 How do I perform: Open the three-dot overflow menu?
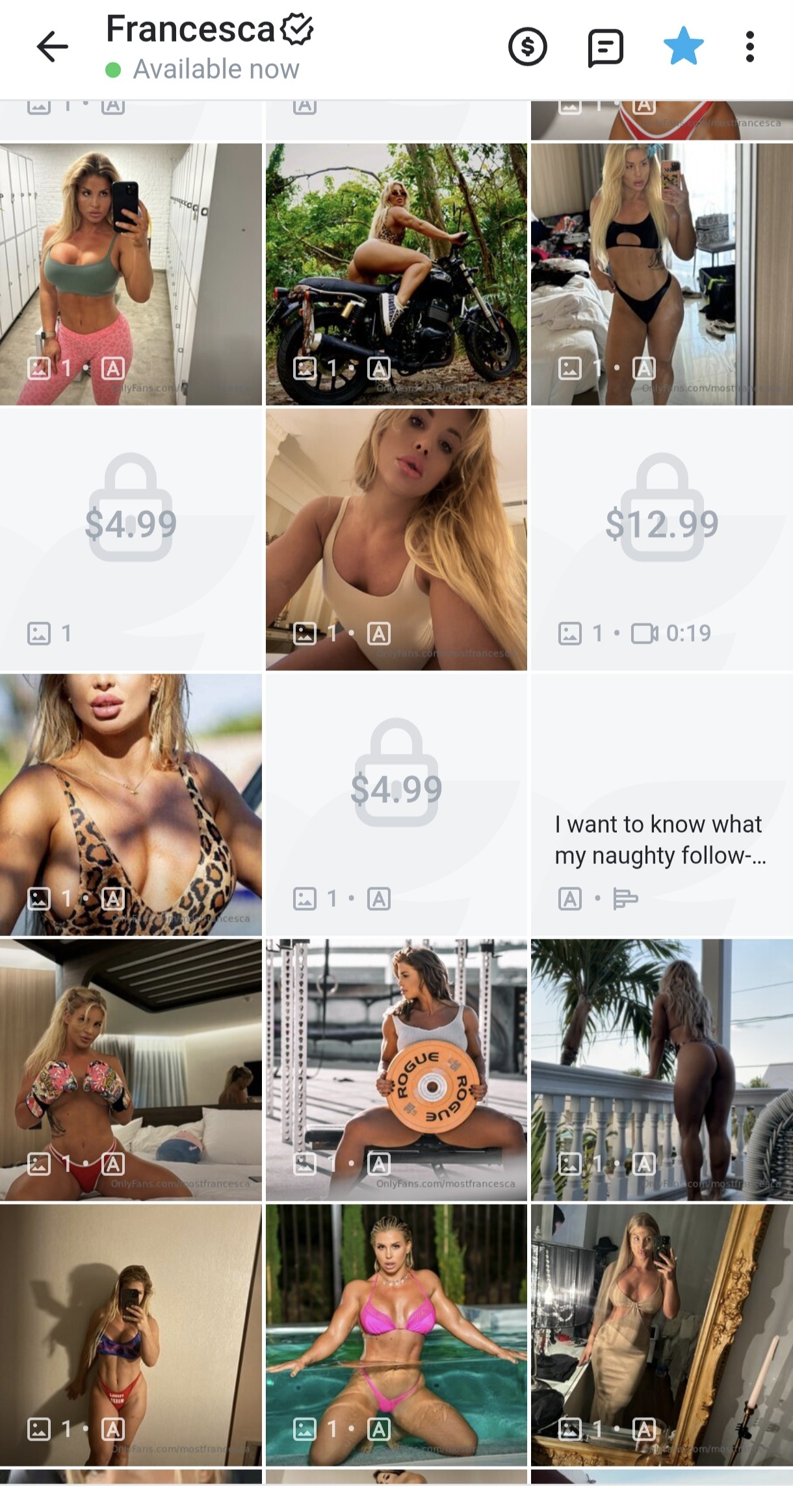pos(750,47)
